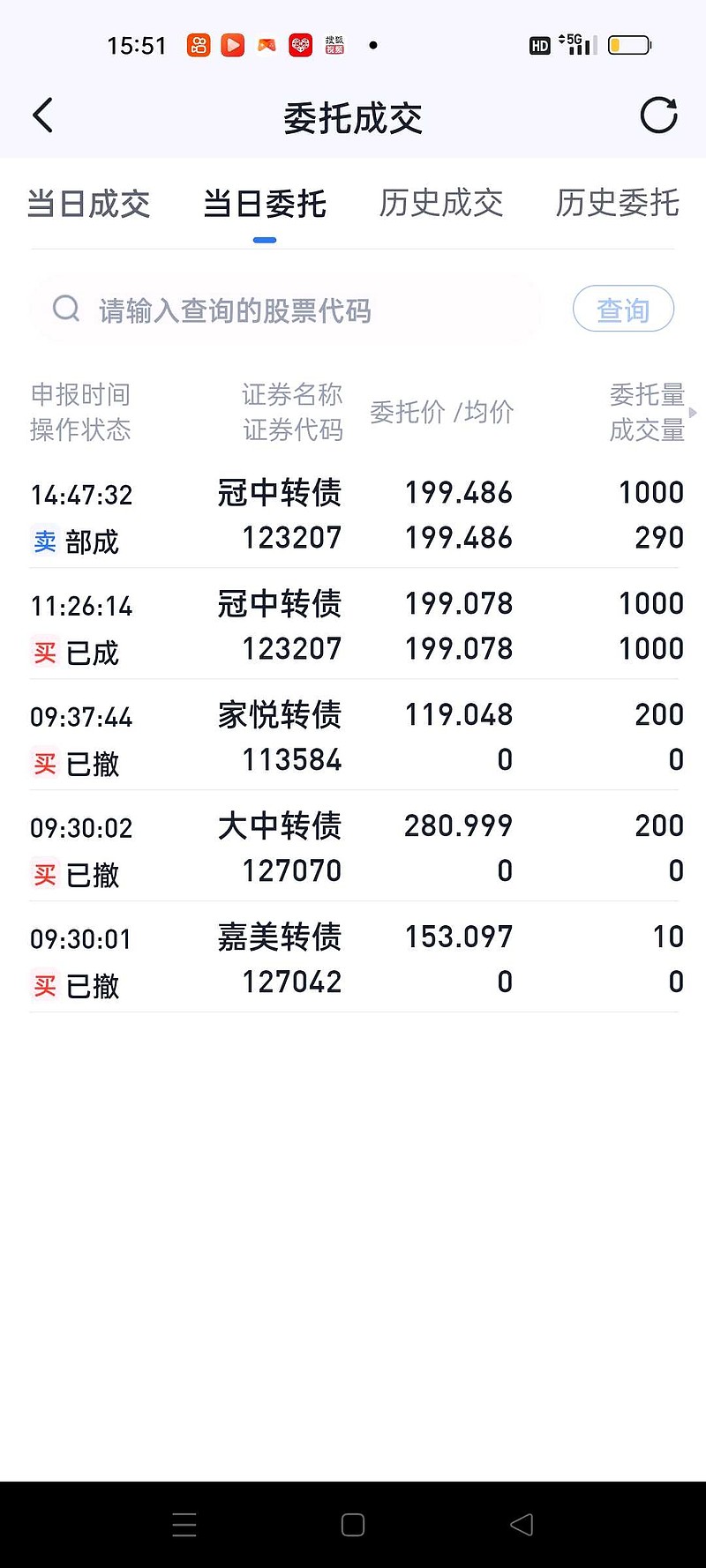Open the Kuaishou app from the status bar
706x1568 pixels.
tap(198, 45)
